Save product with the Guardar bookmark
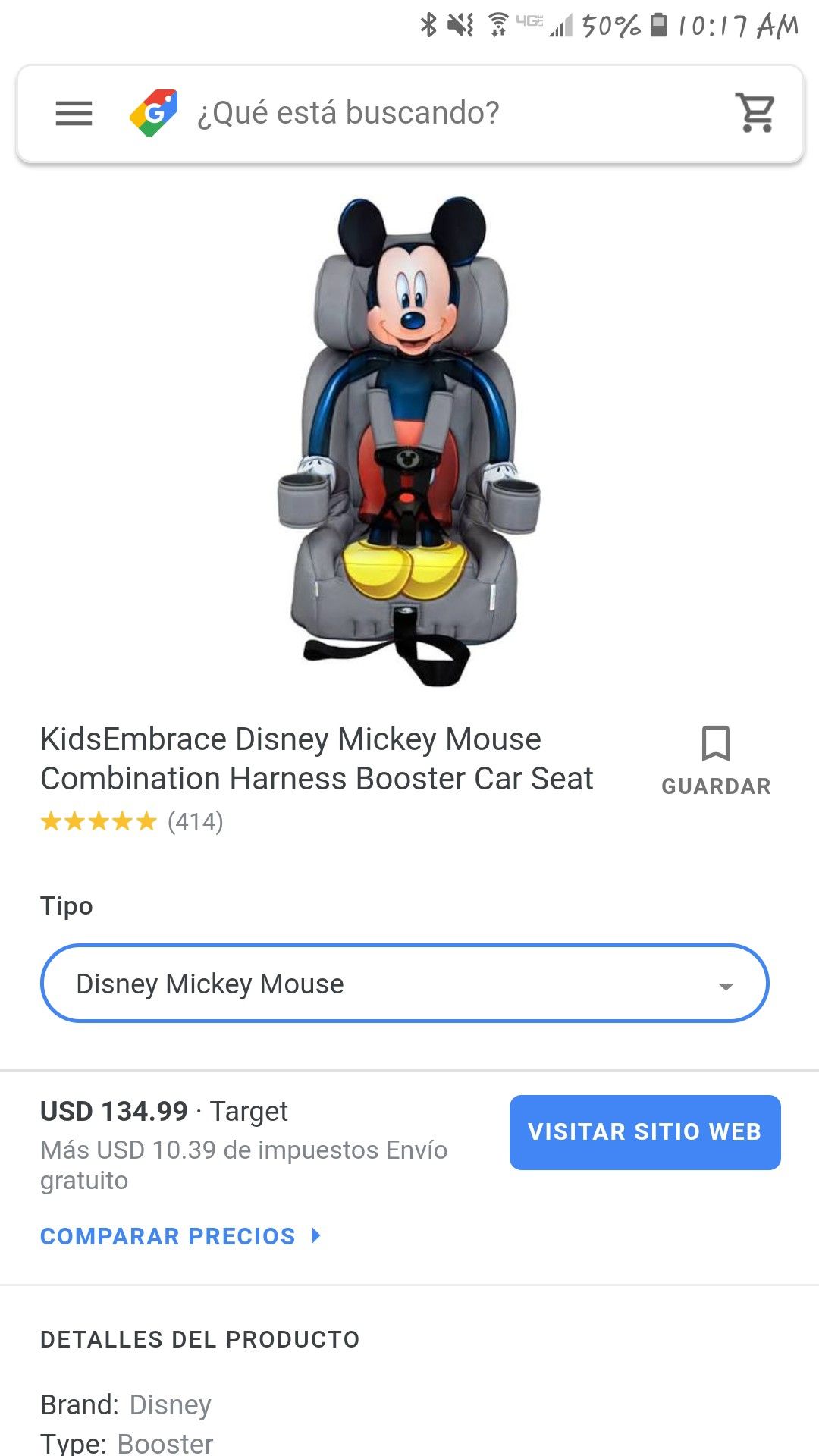Viewport: 819px width, 1456px height. tap(716, 761)
